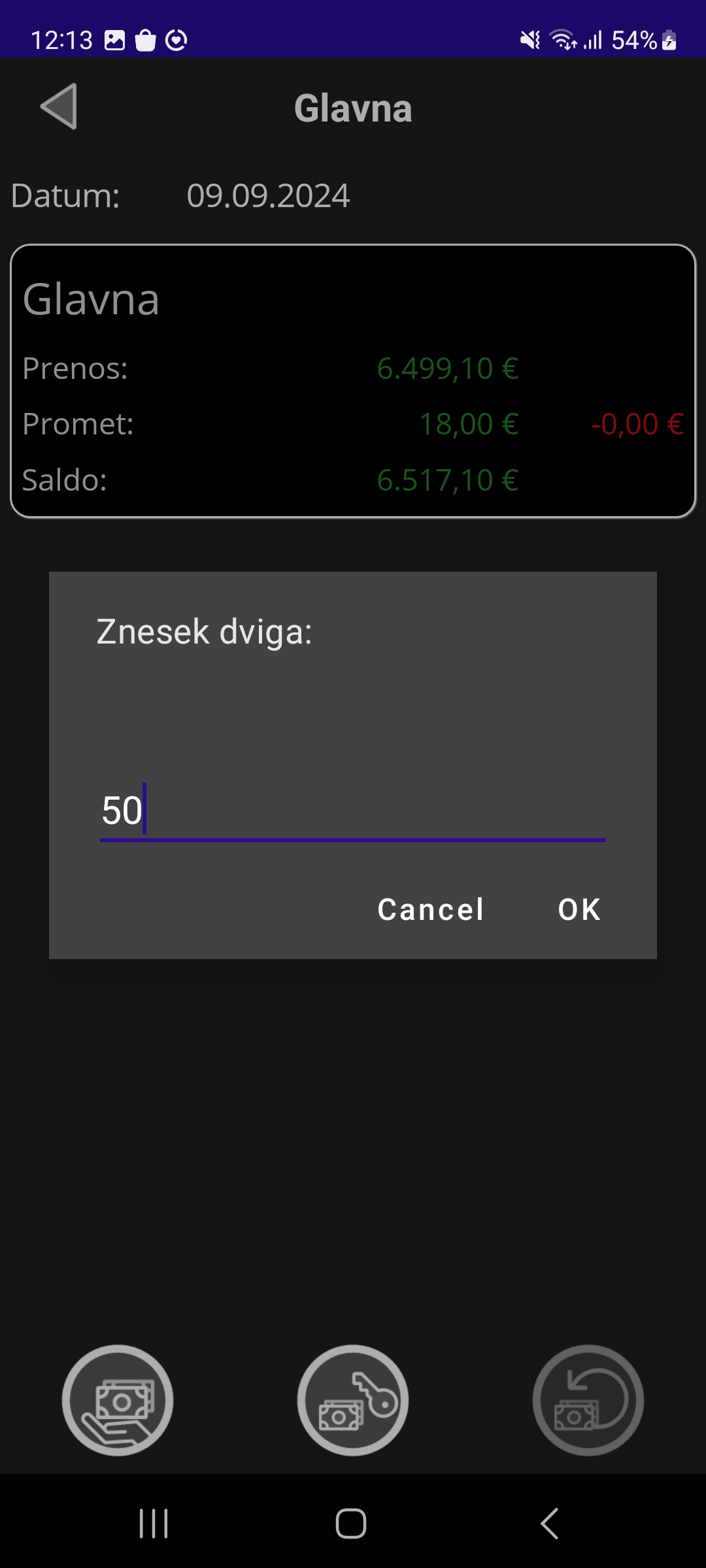
Task: Tap the back arrow beside Glavna title
Action: coord(59,106)
